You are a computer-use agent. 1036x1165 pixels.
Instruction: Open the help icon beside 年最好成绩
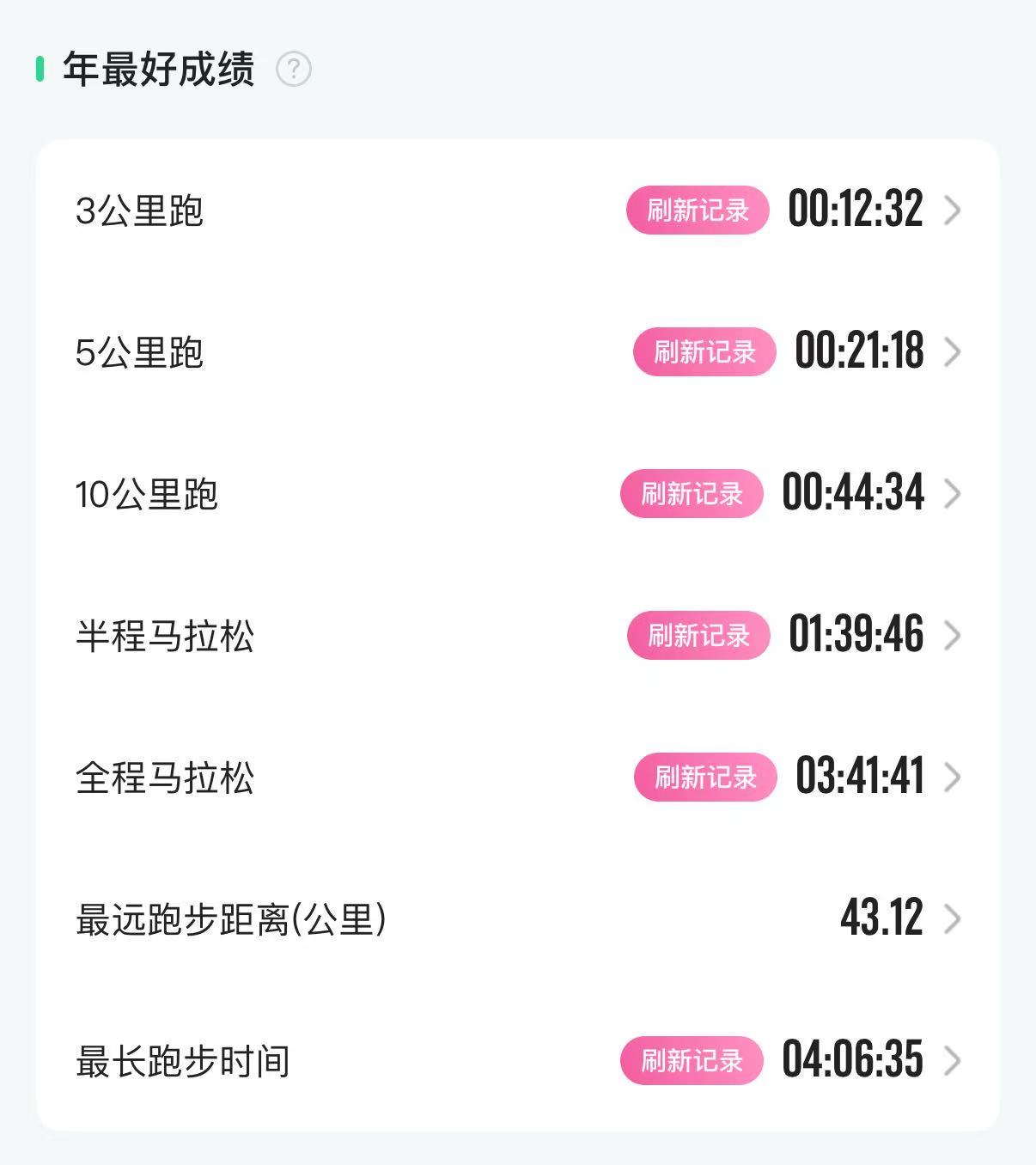point(294,70)
